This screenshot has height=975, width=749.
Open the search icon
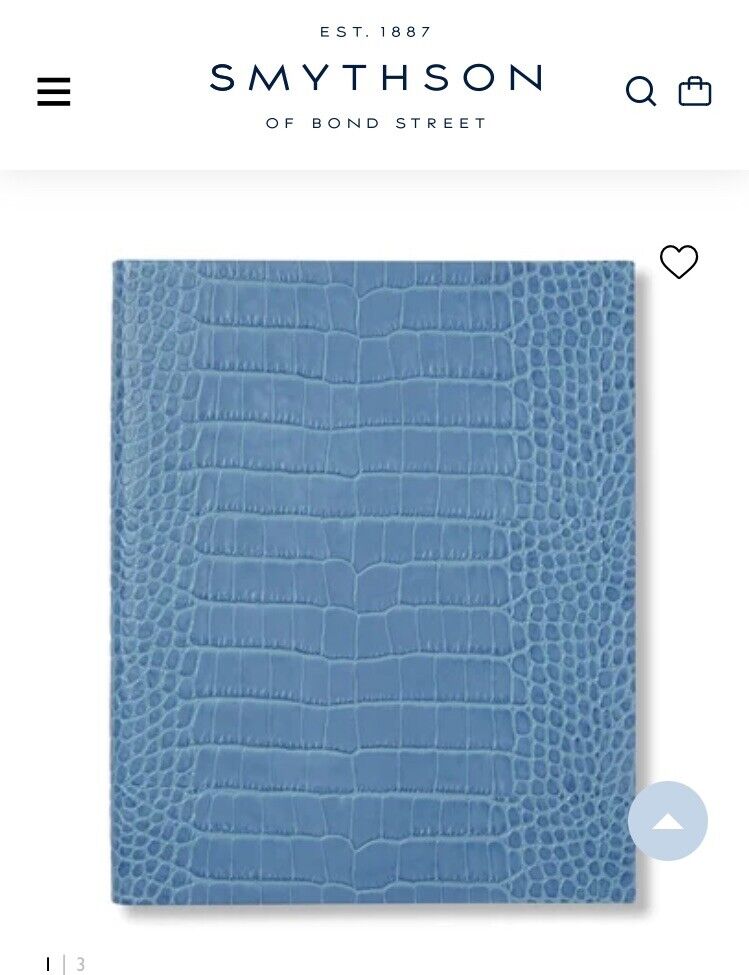640,92
